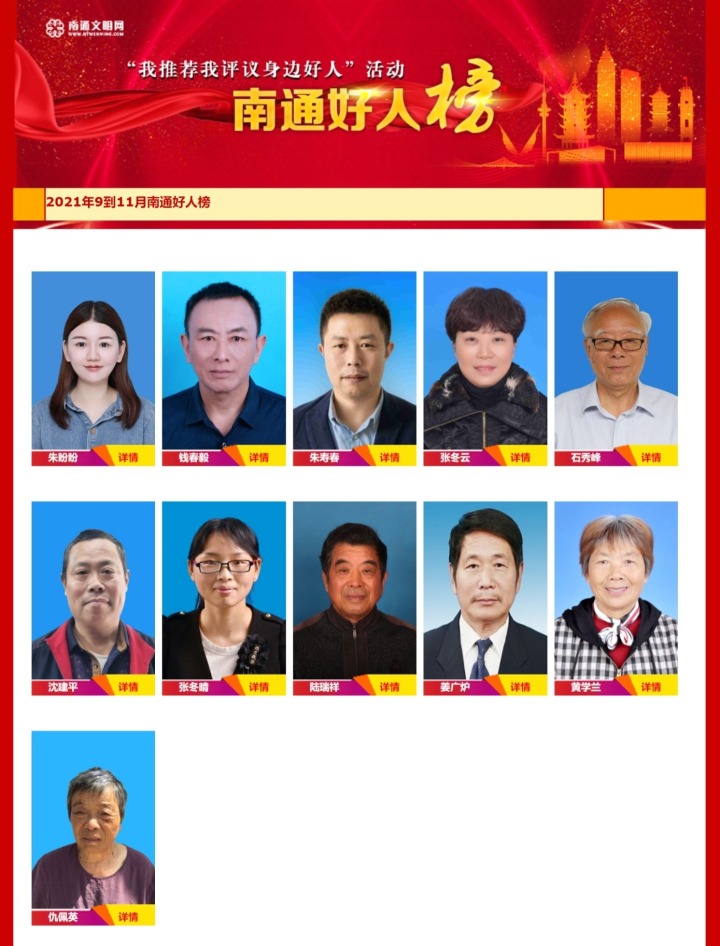The image size is (720, 946).
Task: Tap 详情 under 朱寿春
Action: pyautogui.click(x=390, y=457)
